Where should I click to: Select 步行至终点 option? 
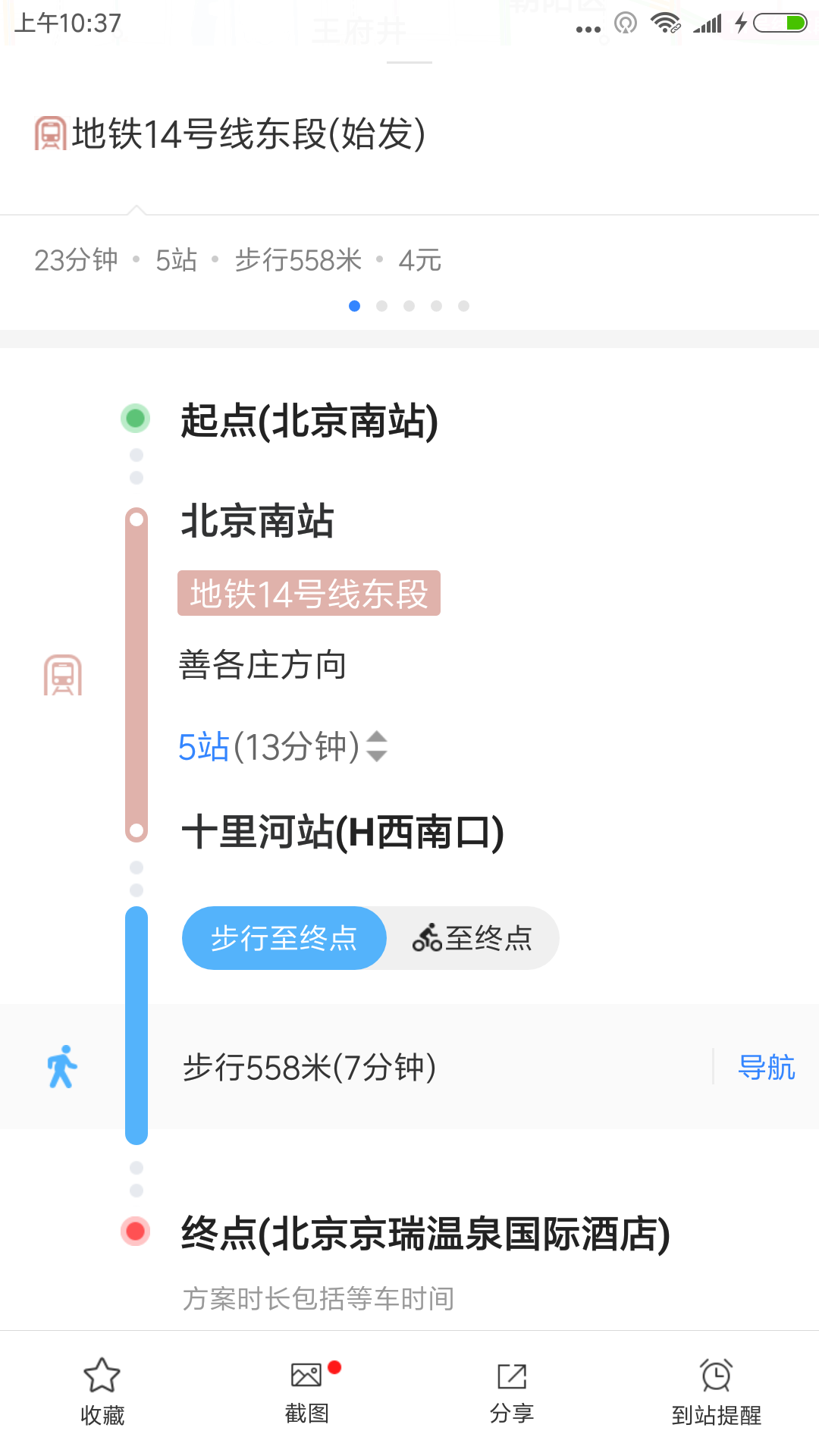tap(284, 938)
